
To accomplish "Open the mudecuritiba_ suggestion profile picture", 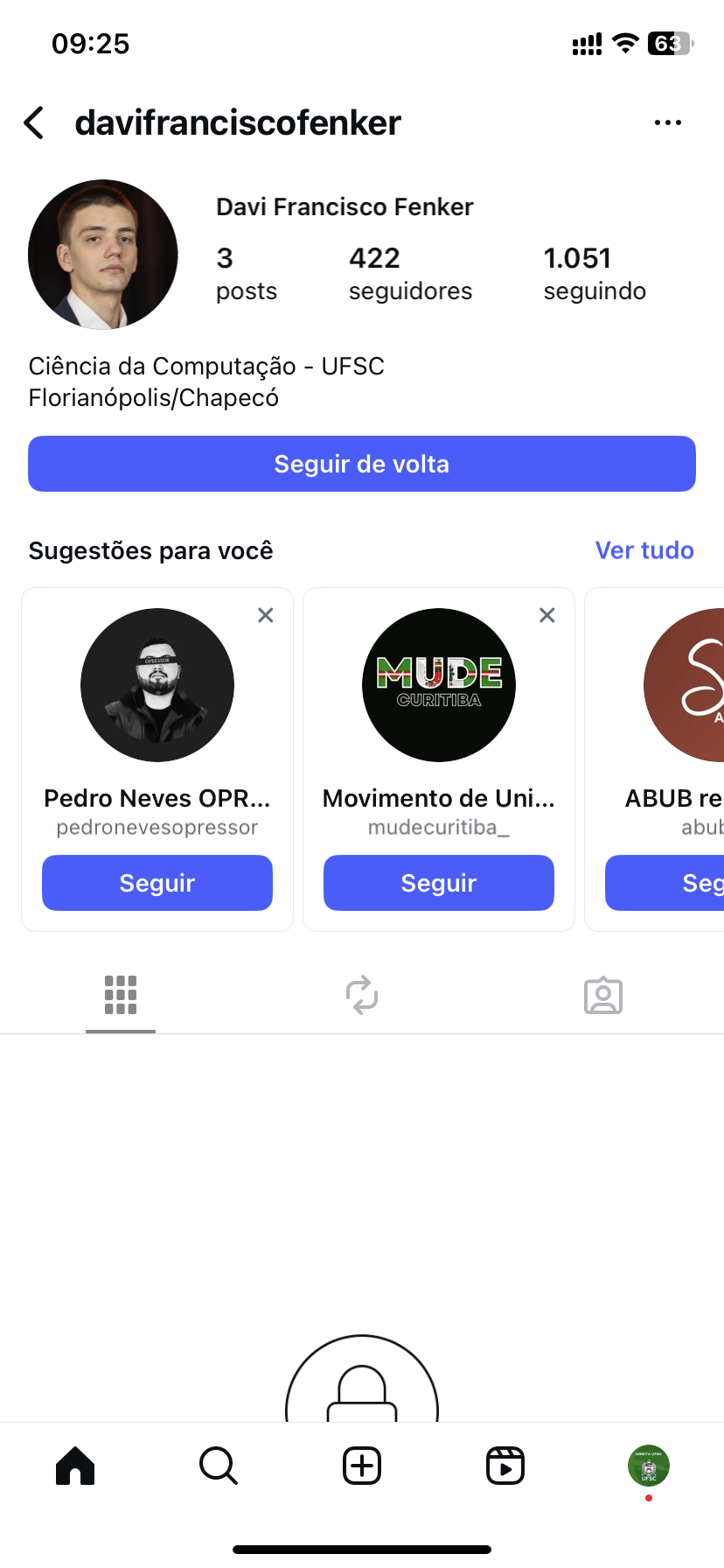I will pos(439,685).
